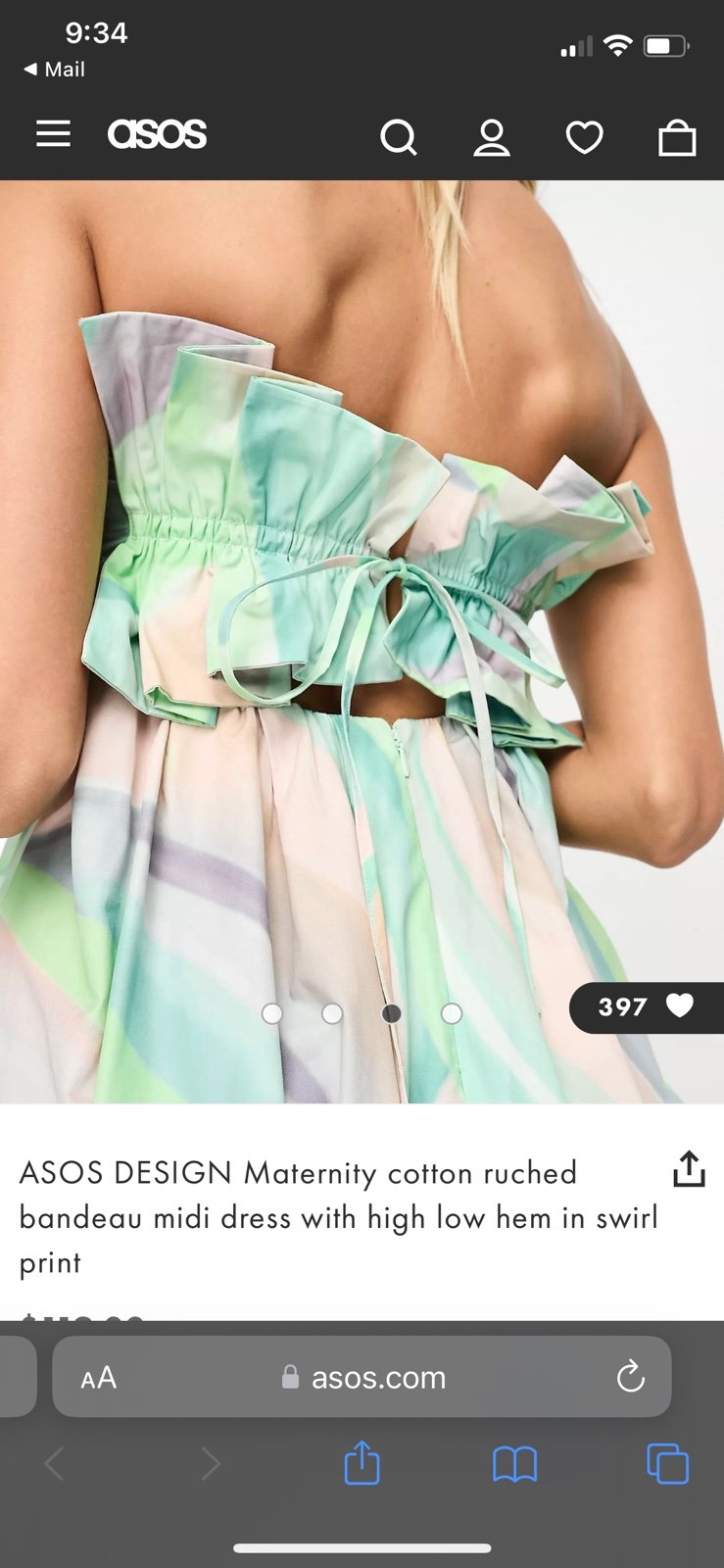Open the hamburger menu
Image resolution: width=724 pixels, height=1568 pixels.
53,134
